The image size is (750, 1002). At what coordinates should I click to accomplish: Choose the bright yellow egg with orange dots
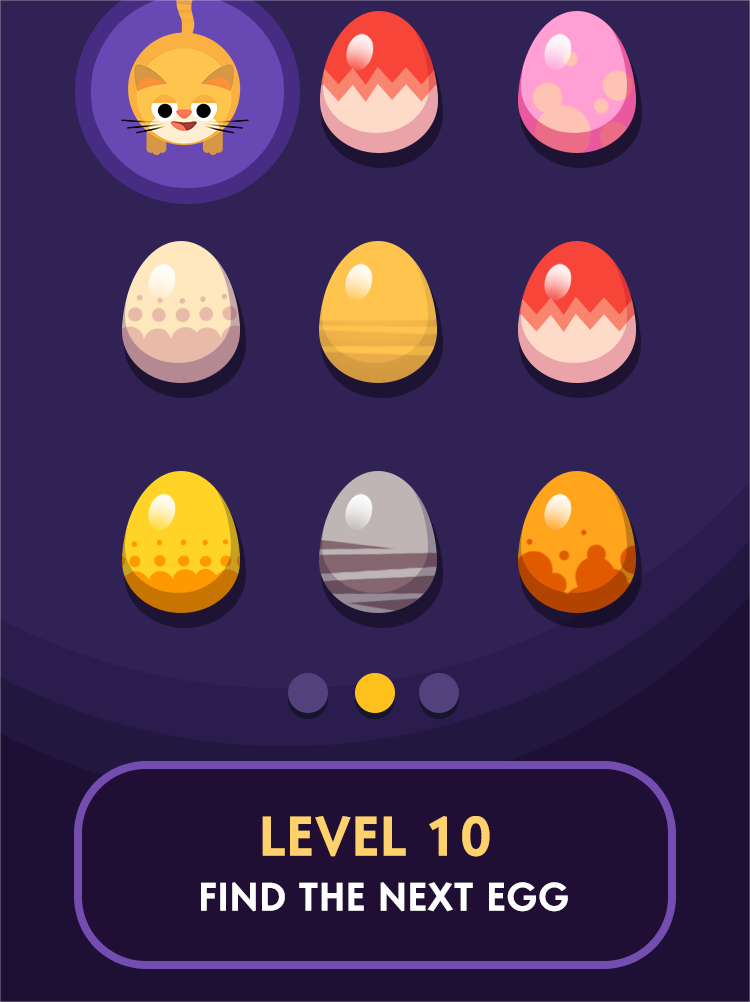[181, 542]
